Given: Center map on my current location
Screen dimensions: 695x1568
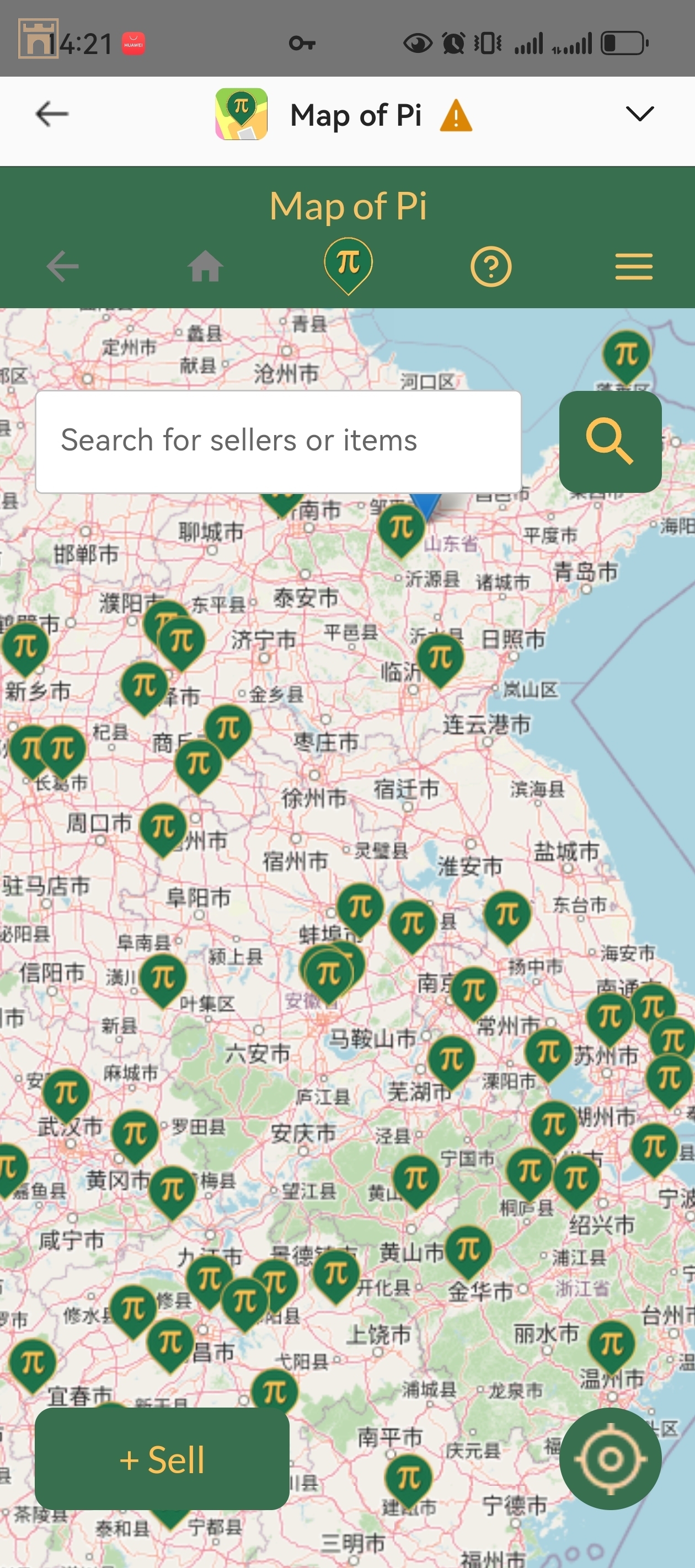Looking at the screenshot, I should tap(610, 1458).
